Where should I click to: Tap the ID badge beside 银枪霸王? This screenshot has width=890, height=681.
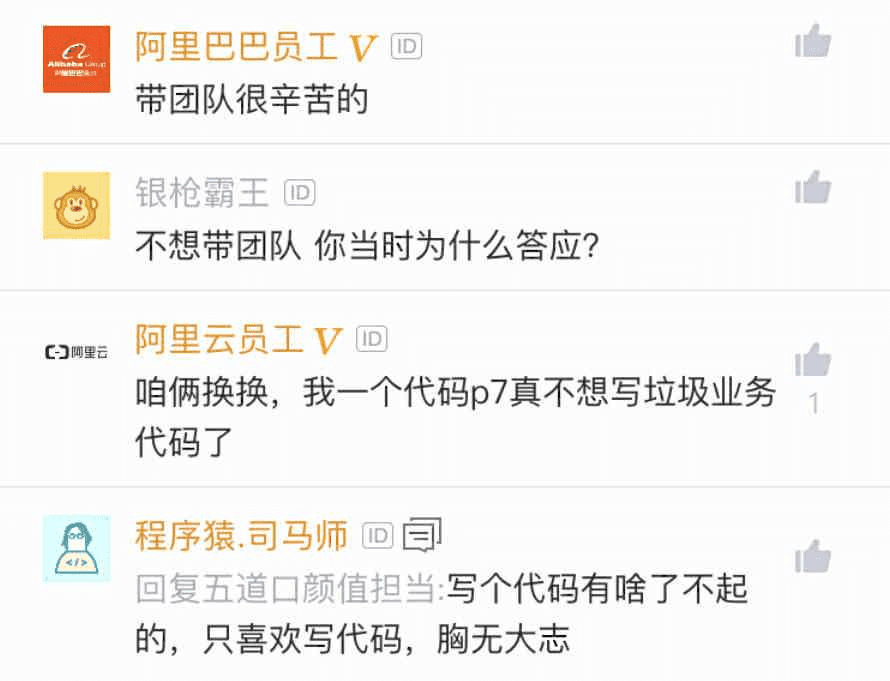coord(300,192)
